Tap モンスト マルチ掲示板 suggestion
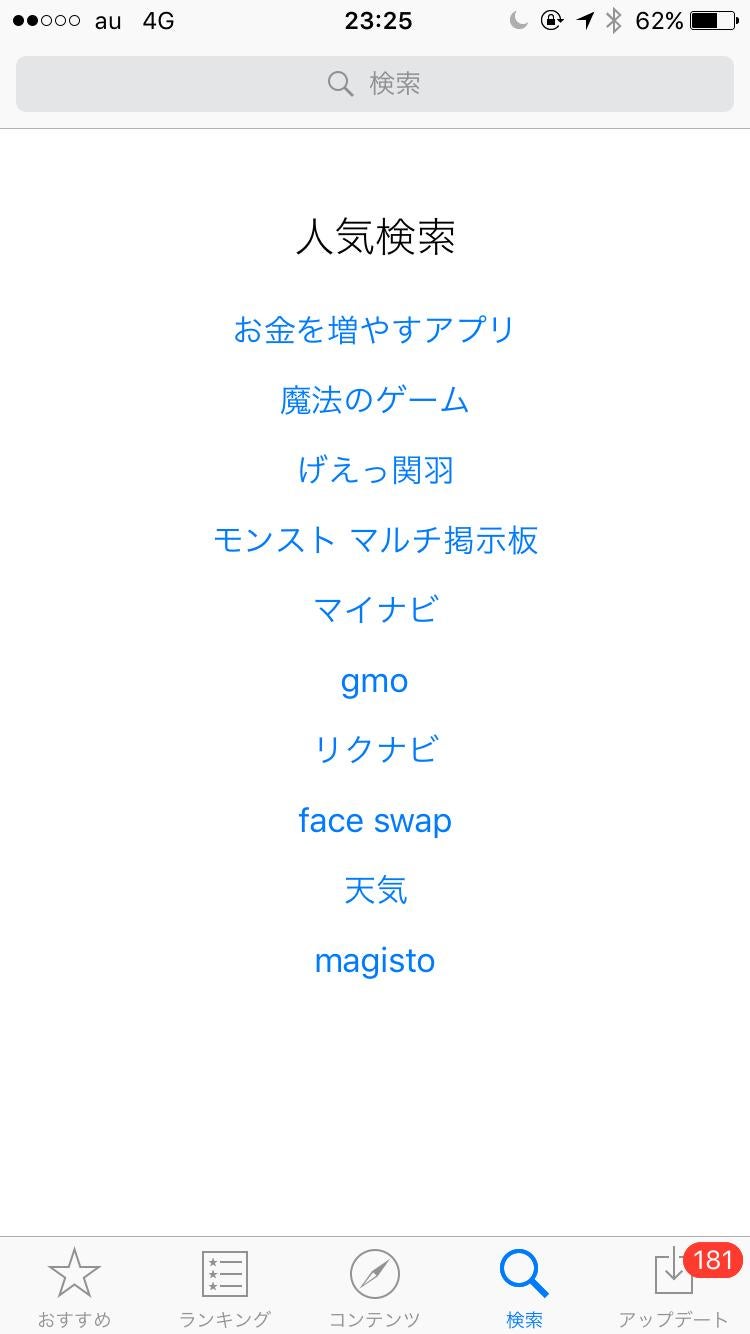The width and height of the screenshot is (750, 1334). [375, 540]
